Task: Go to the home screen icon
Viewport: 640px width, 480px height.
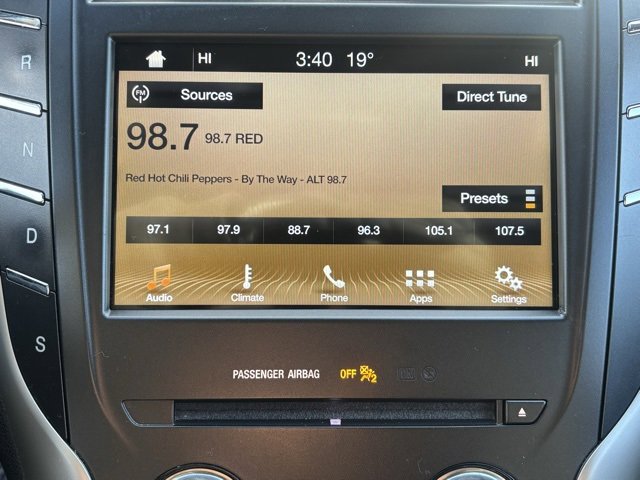Action: (x=156, y=59)
